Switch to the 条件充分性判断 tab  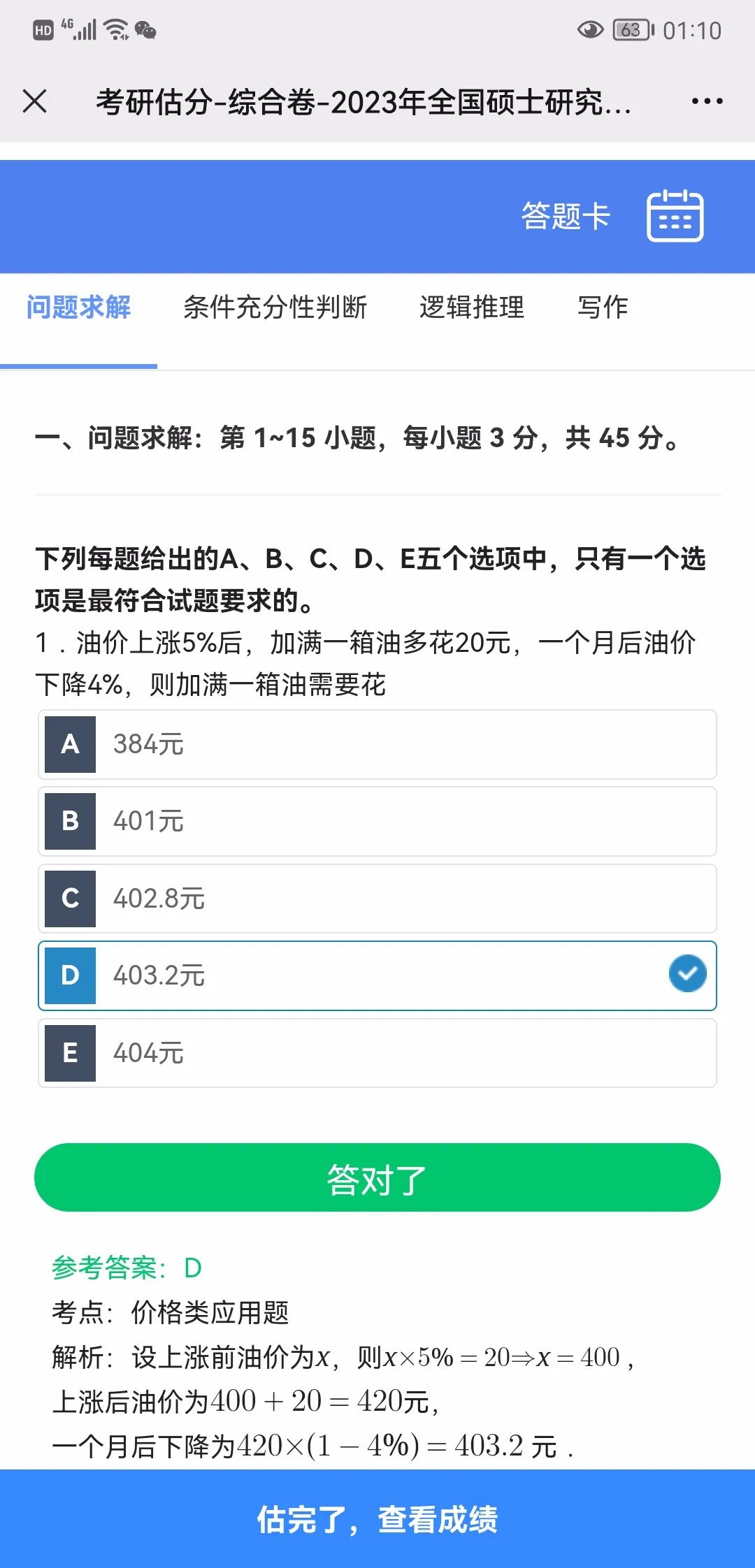pos(275,307)
